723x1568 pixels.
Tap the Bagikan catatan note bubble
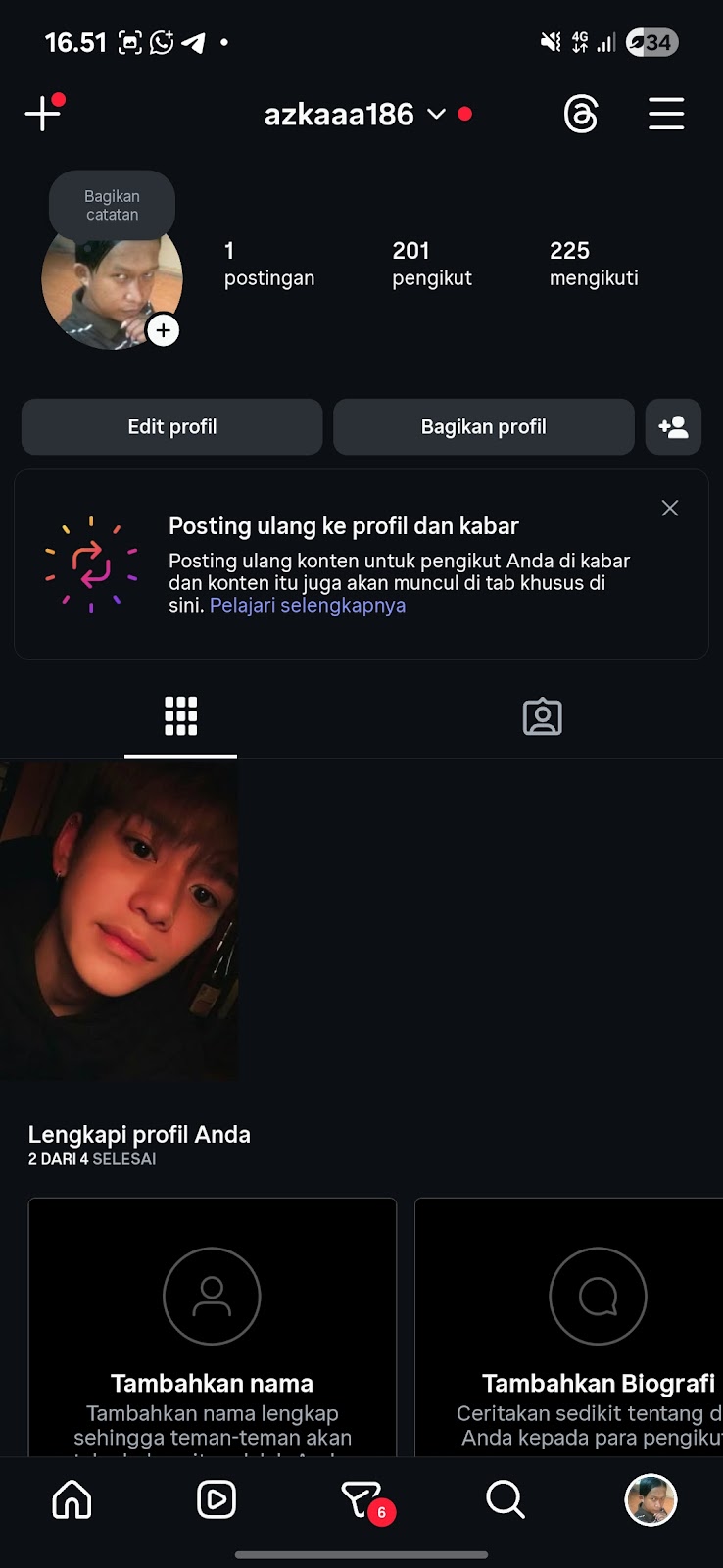pyautogui.click(x=112, y=206)
